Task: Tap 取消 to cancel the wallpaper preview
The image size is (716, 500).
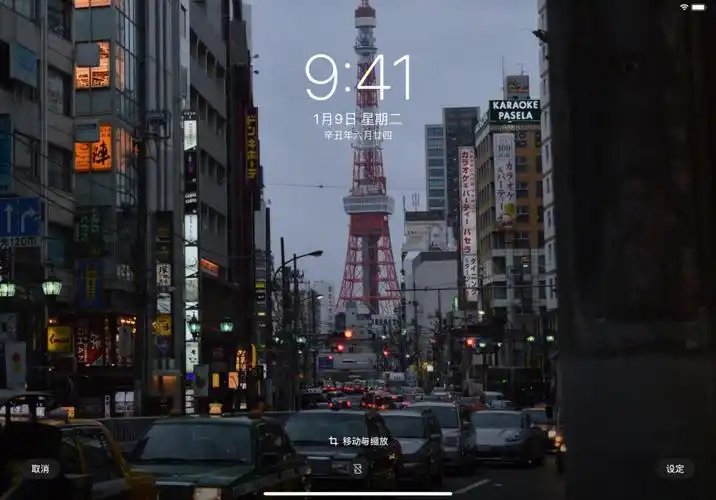Action: 40,468
